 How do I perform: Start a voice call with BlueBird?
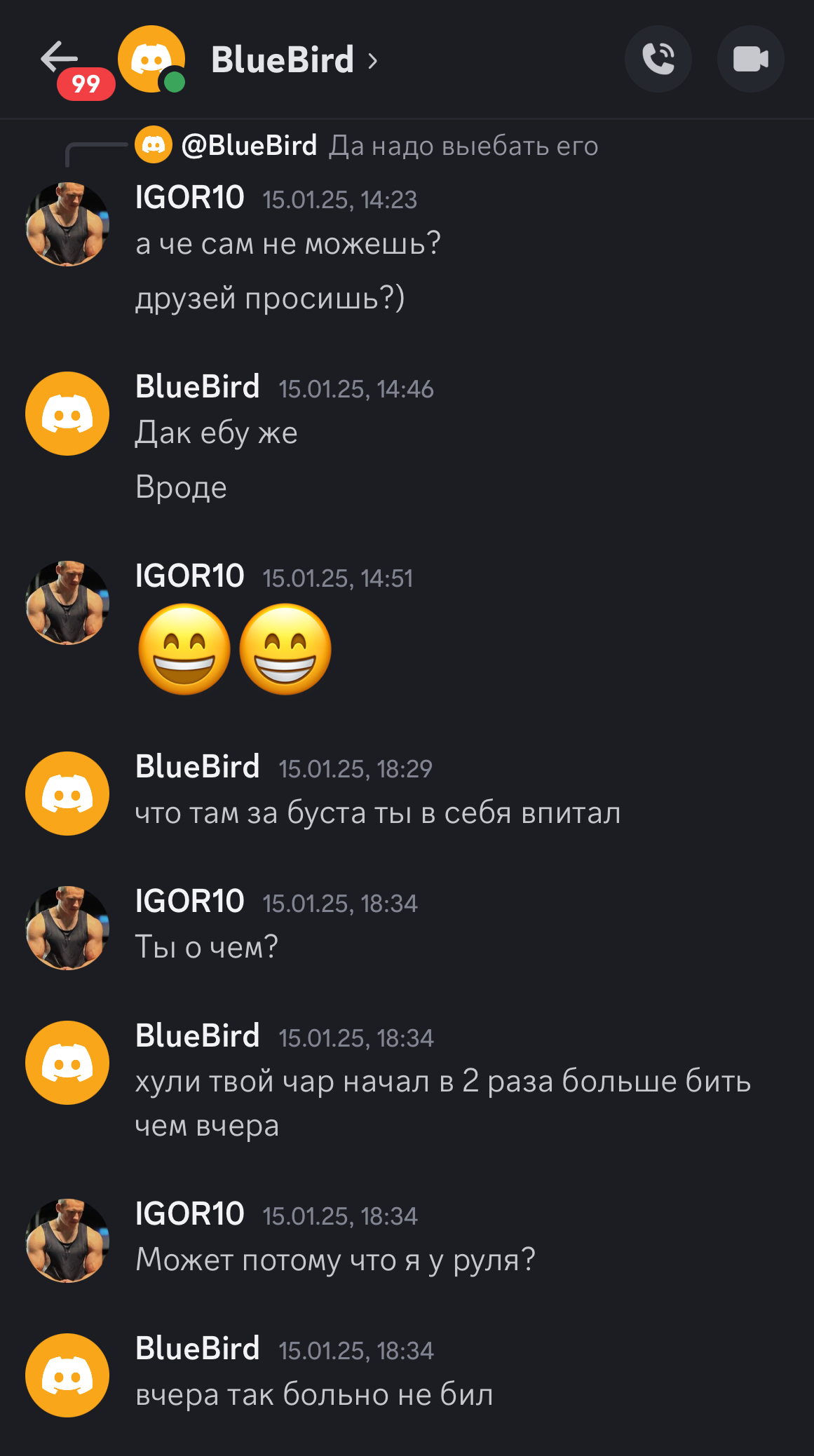click(x=658, y=59)
